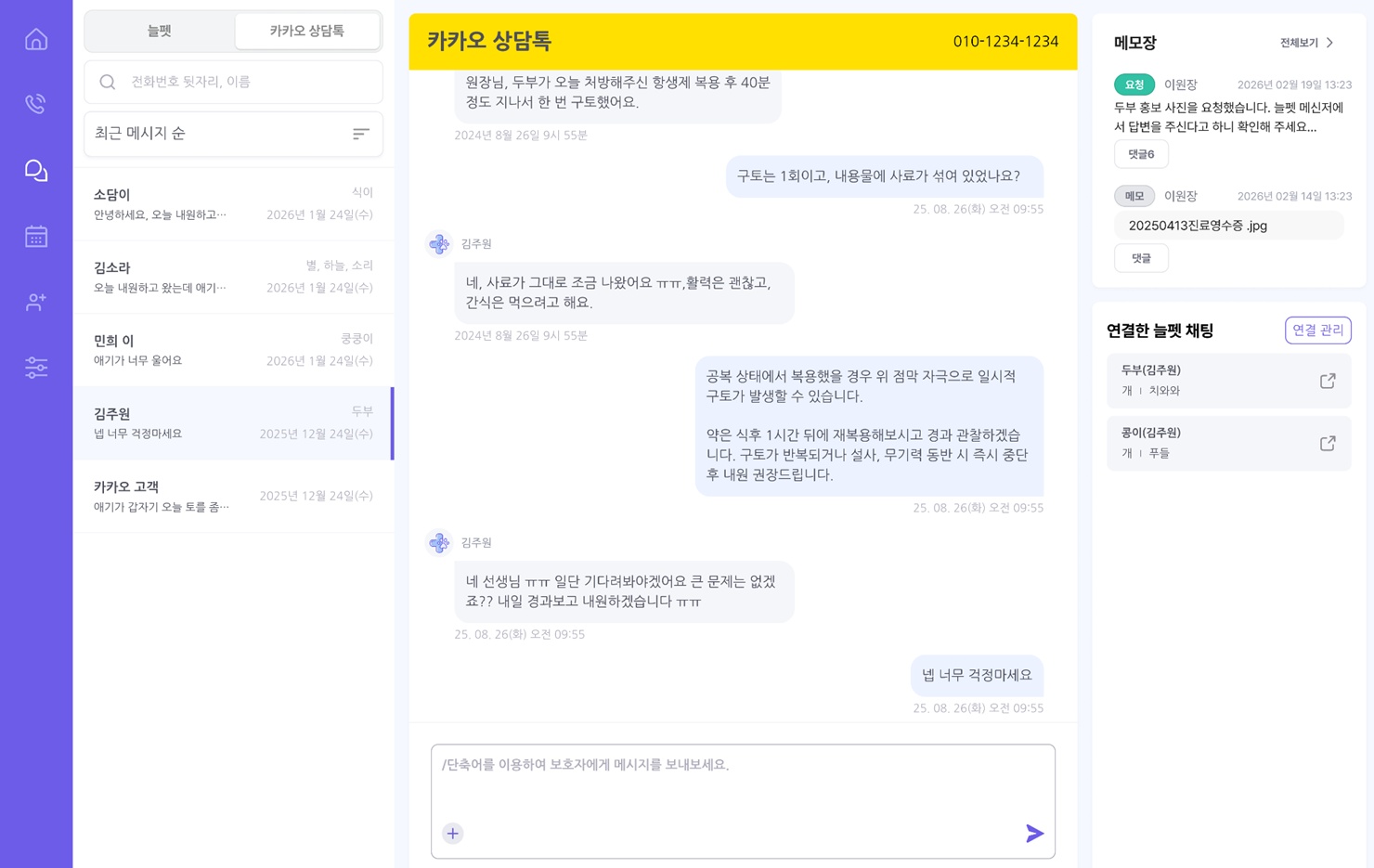Open the settings sliders icon
Viewport: 1374px width, 868px height.
[36, 368]
